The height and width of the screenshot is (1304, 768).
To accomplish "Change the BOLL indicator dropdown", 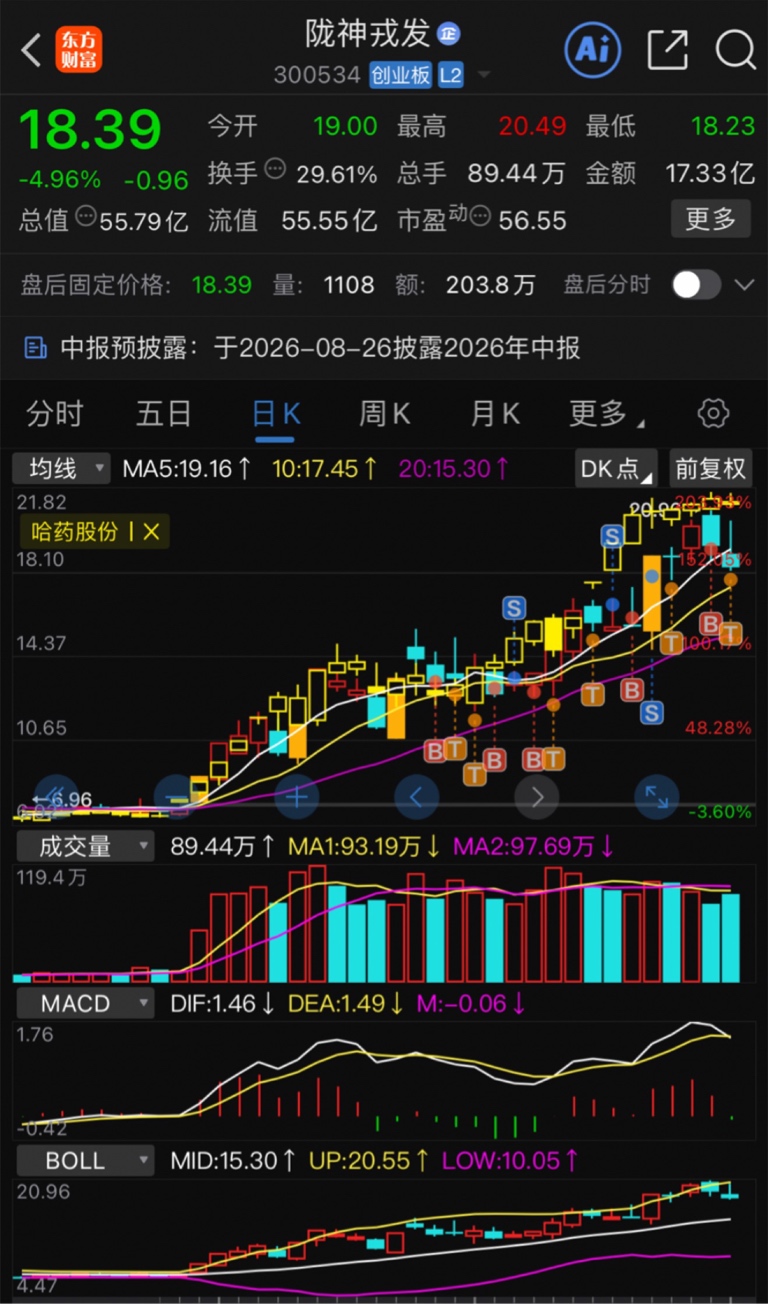I will [x=85, y=1160].
